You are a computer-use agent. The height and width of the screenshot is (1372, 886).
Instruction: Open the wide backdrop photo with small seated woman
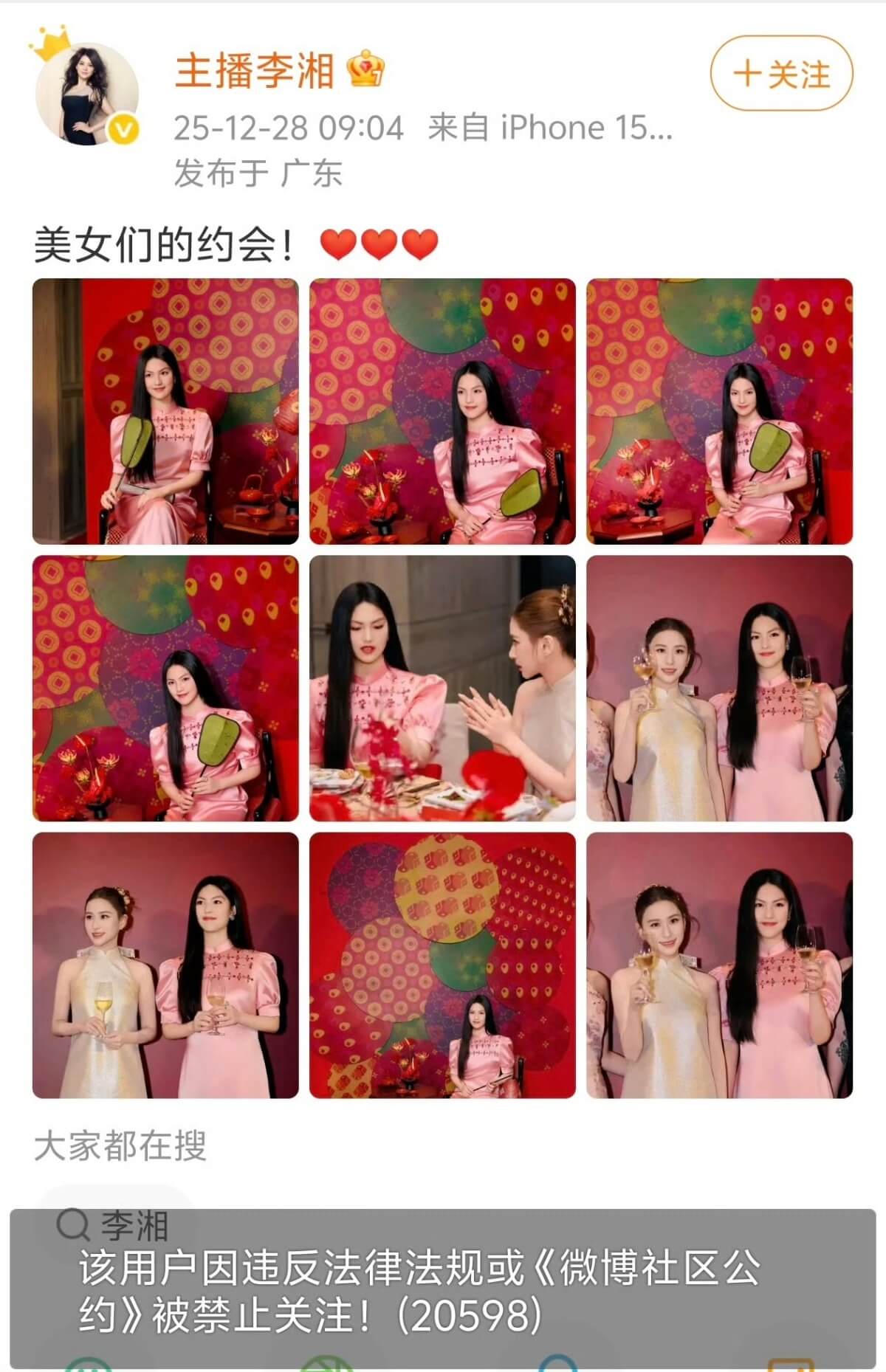442,965
